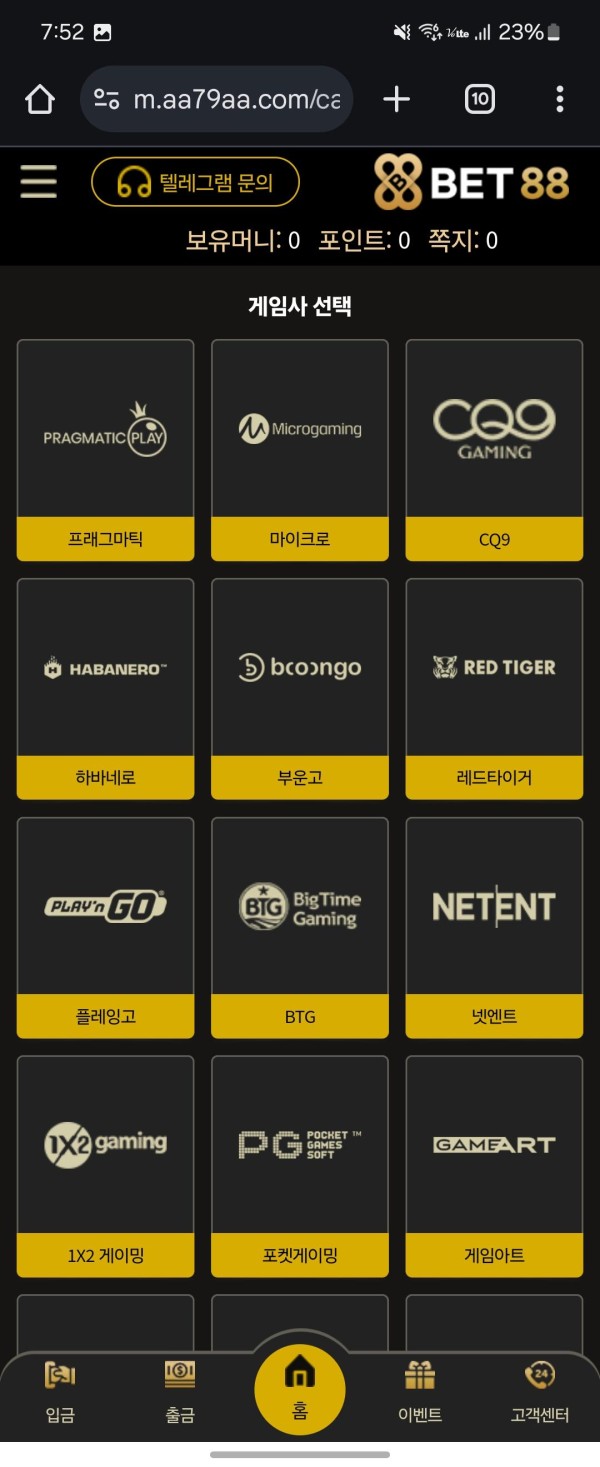Open the 고객센터 customer center tab
This screenshot has height=1467, width=600.
(x=540, y=1392)
